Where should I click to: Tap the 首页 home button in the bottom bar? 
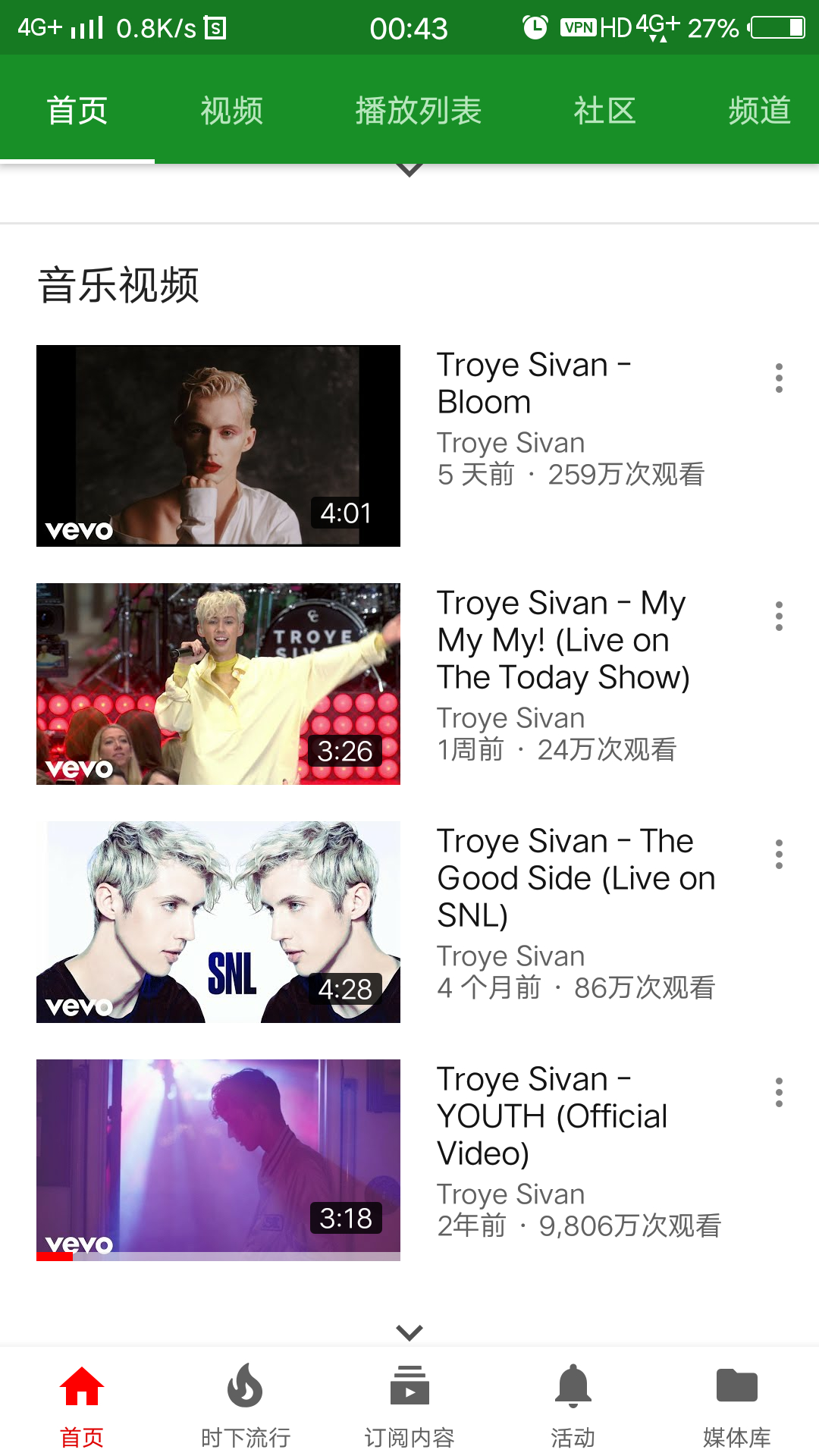click(82, 1403)
